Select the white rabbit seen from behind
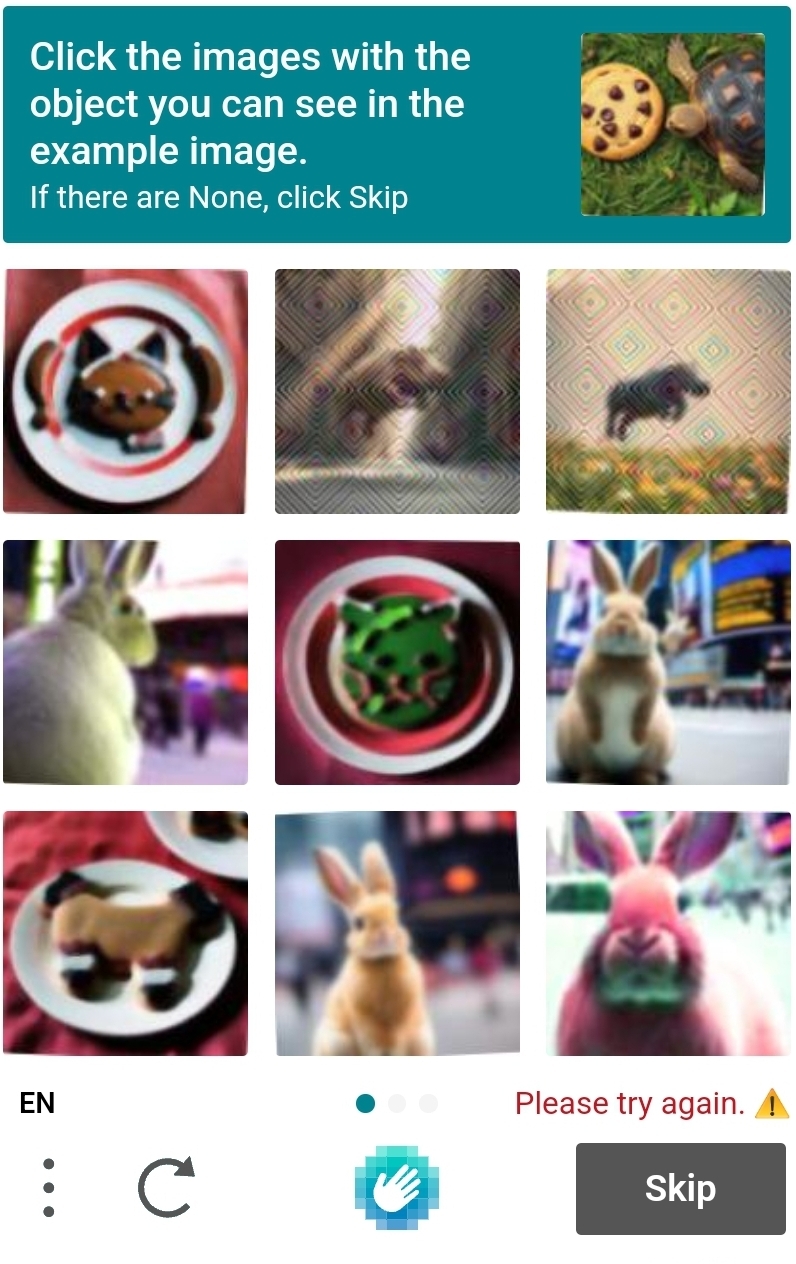Viewport: 796px width, 1264px height. [x=126, y=662]
